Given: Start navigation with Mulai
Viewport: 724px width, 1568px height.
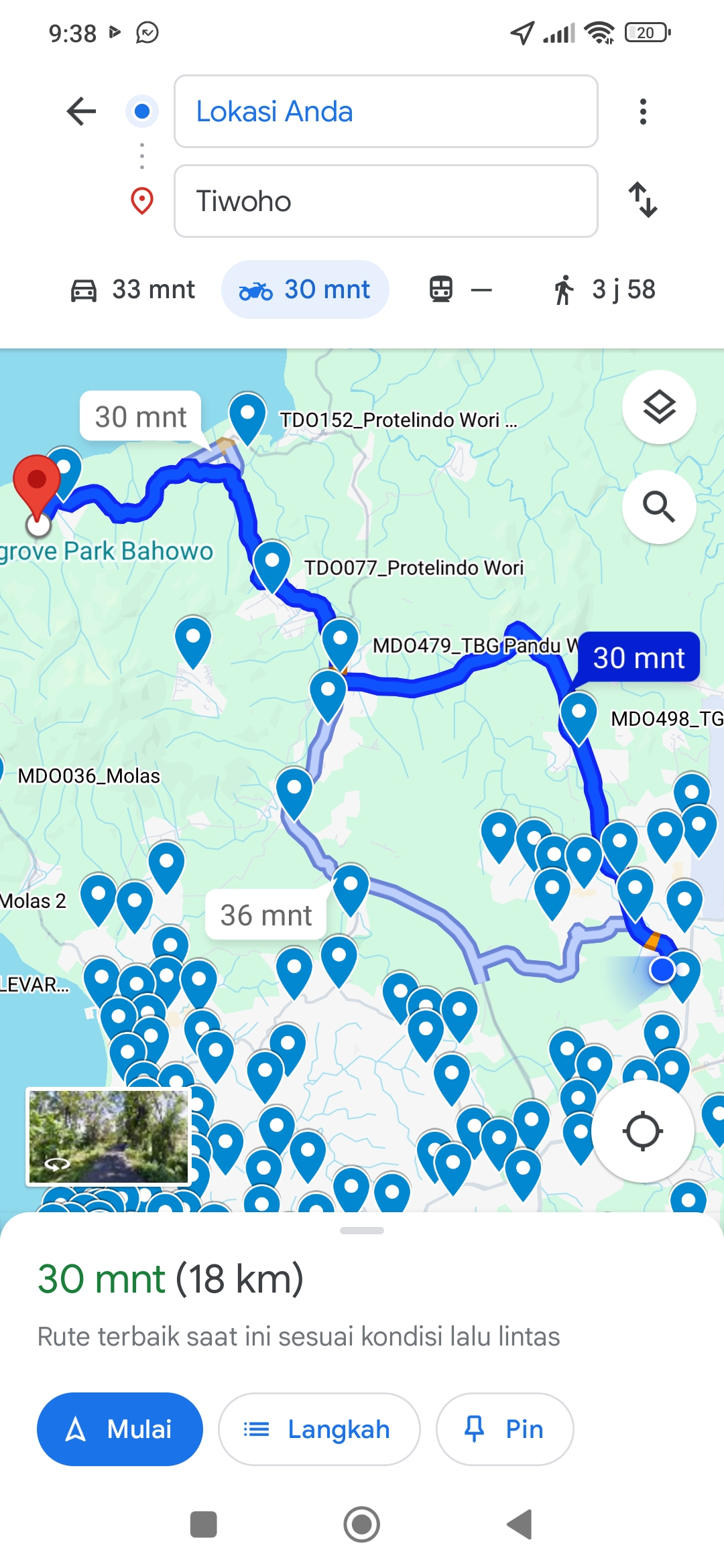Looking at the screenshot, I should coord(120,1429).
